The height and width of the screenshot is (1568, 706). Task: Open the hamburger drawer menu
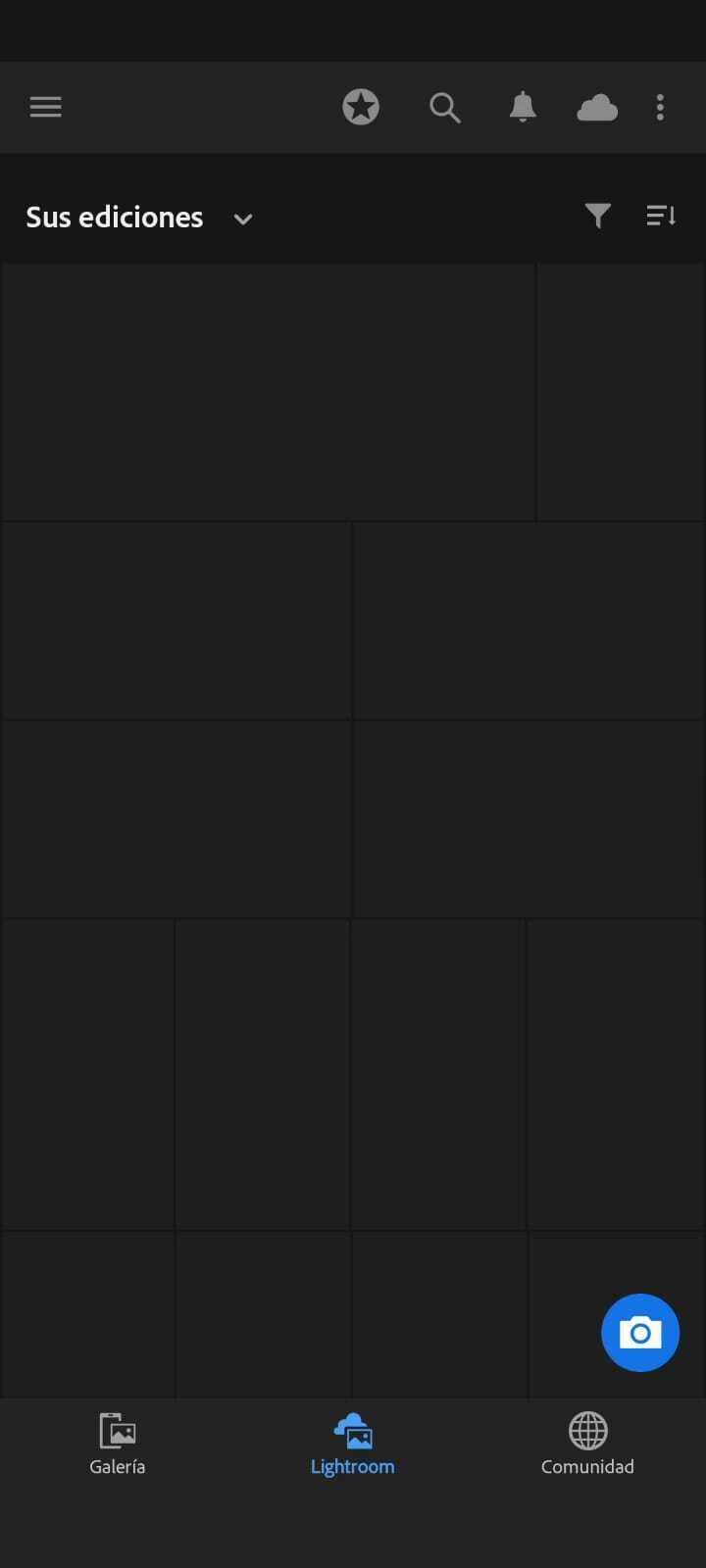click(46, 107)
